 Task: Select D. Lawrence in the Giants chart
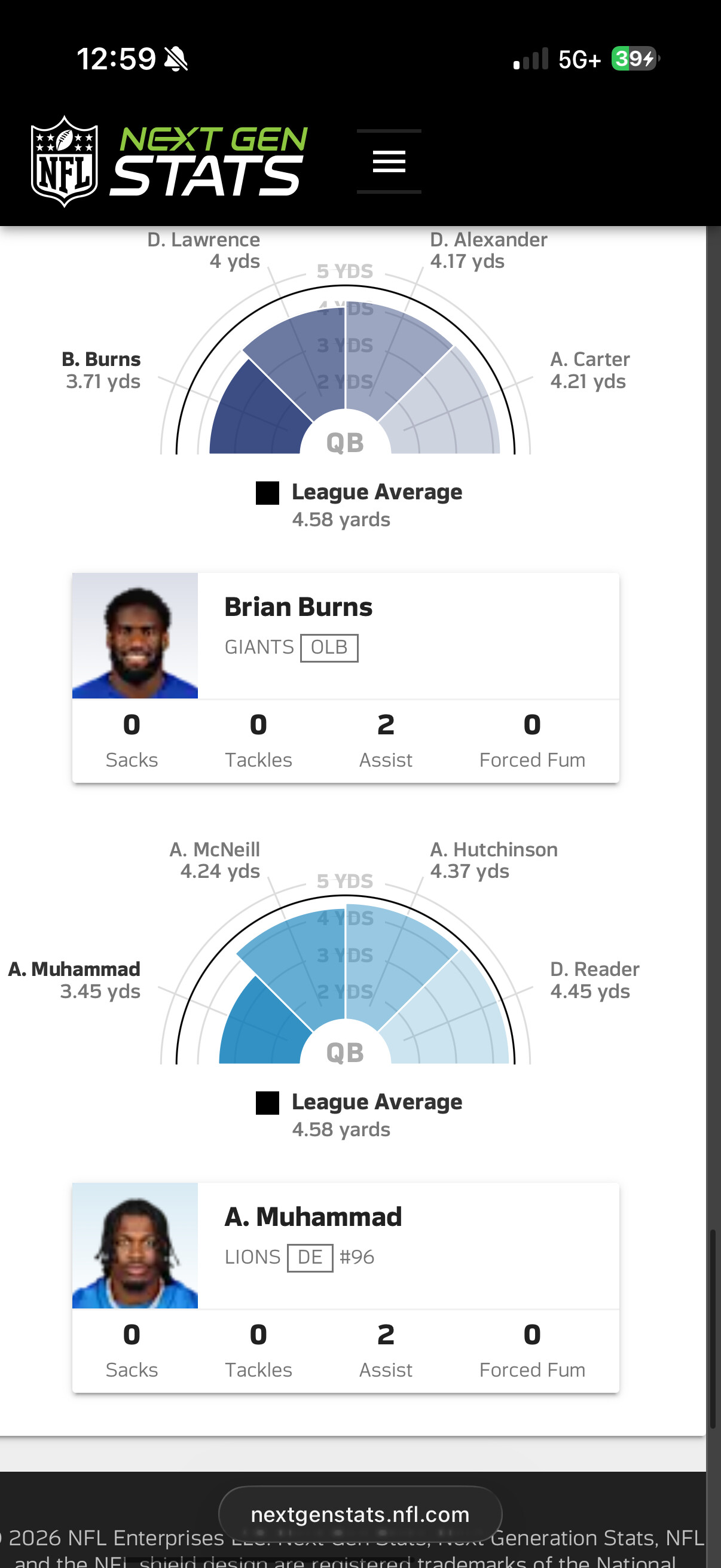point(204,249)
